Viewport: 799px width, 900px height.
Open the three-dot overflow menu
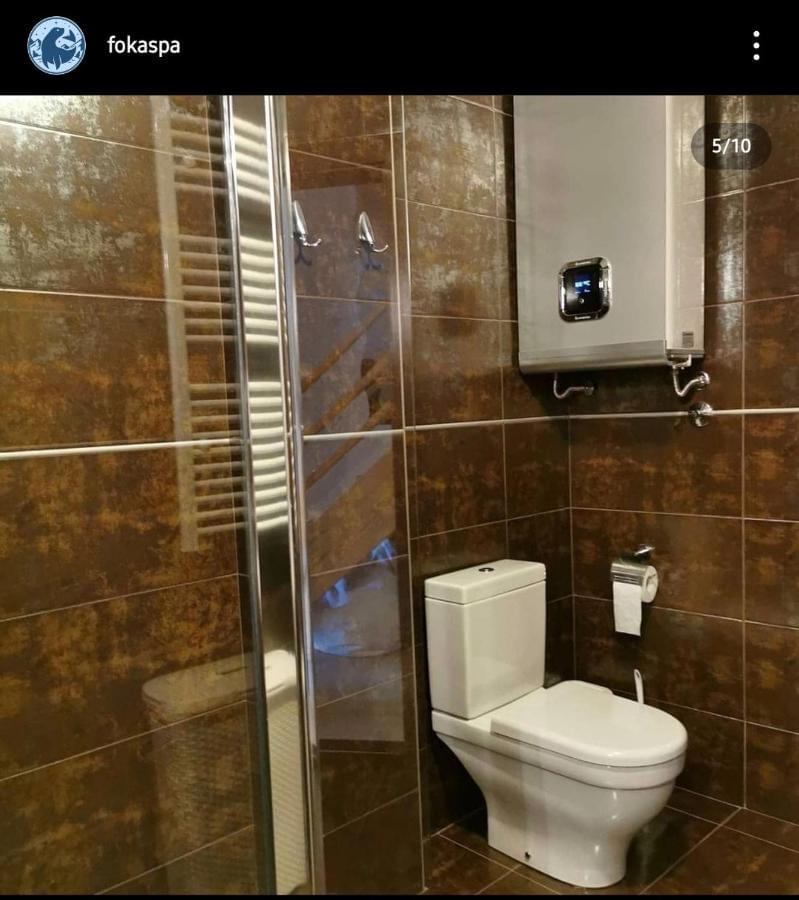tap(756, 46)
